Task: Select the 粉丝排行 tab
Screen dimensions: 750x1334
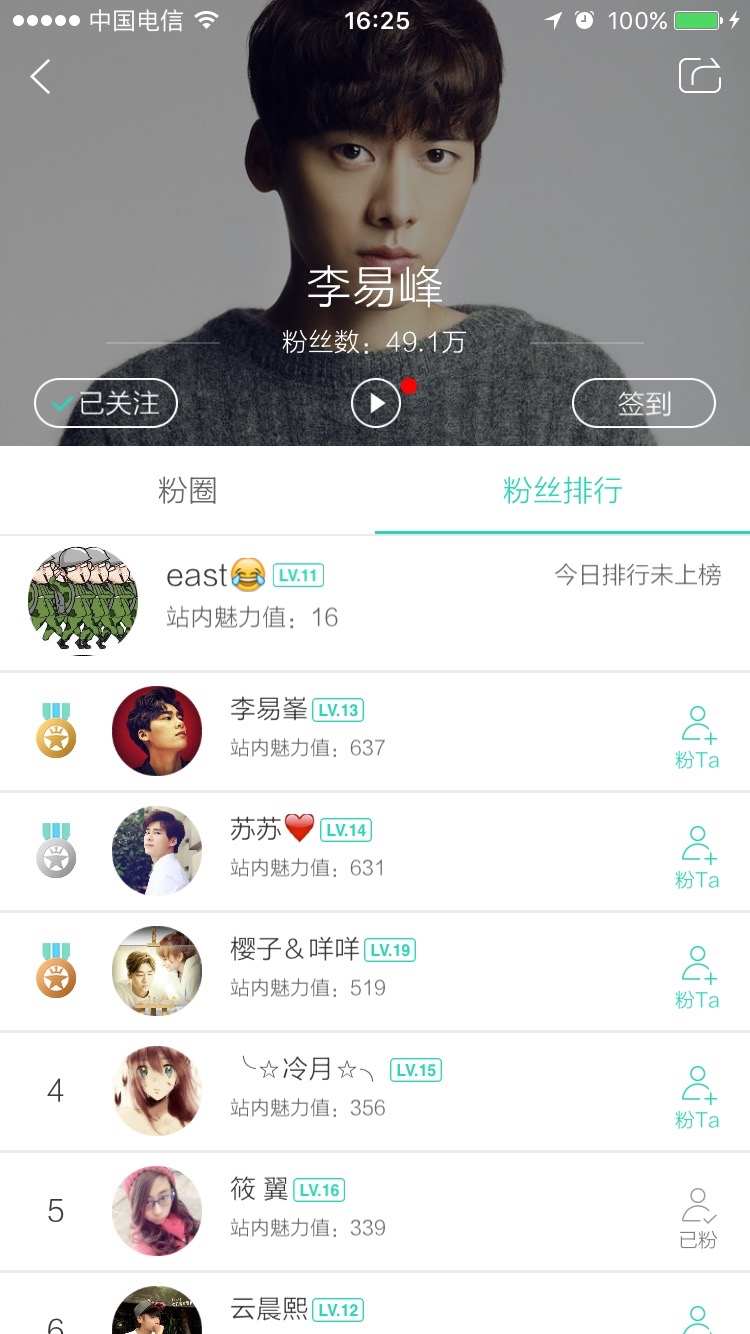Action: 562,490
